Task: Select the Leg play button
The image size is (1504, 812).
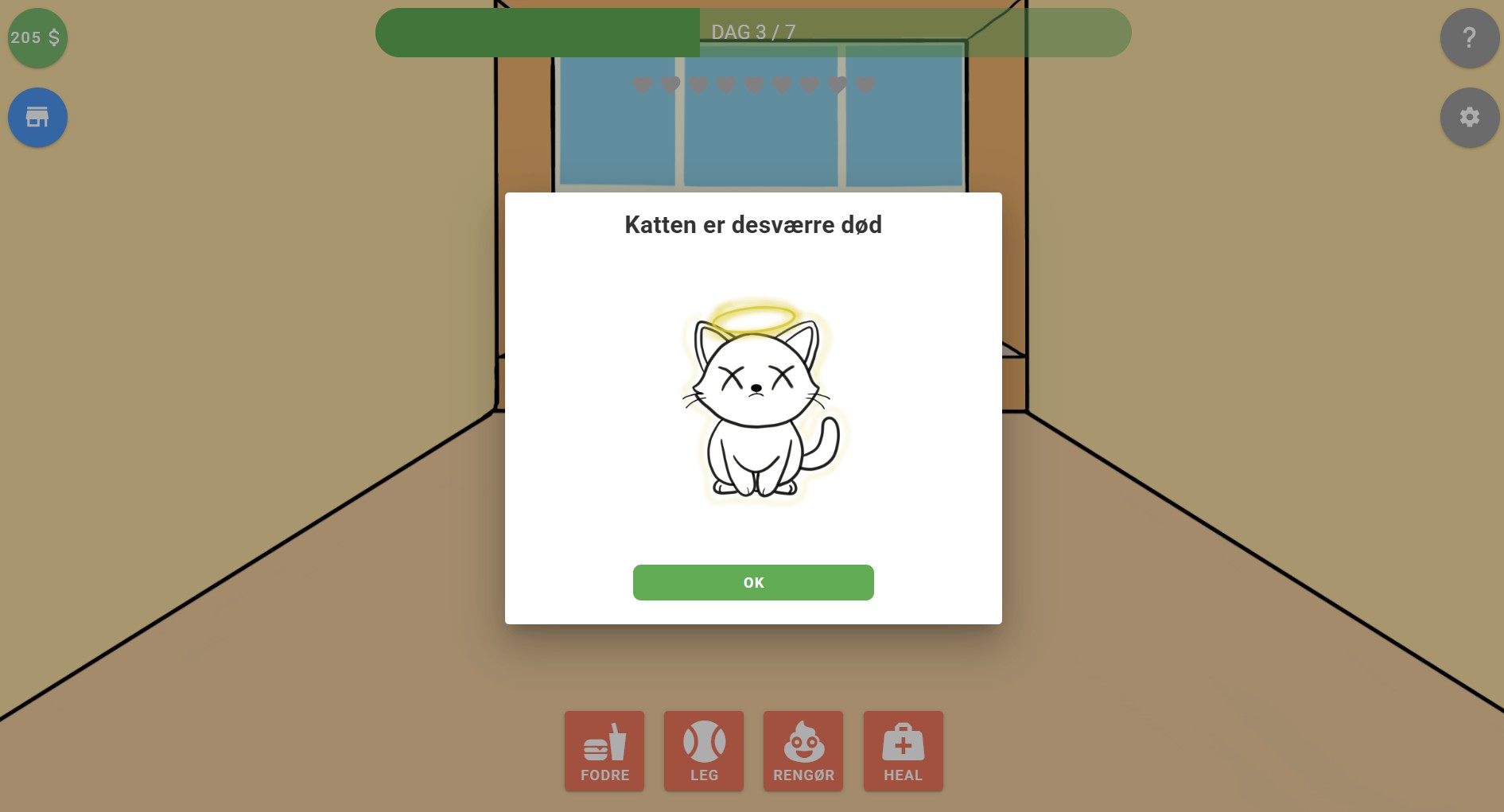Action: click(x=704, y=751)
